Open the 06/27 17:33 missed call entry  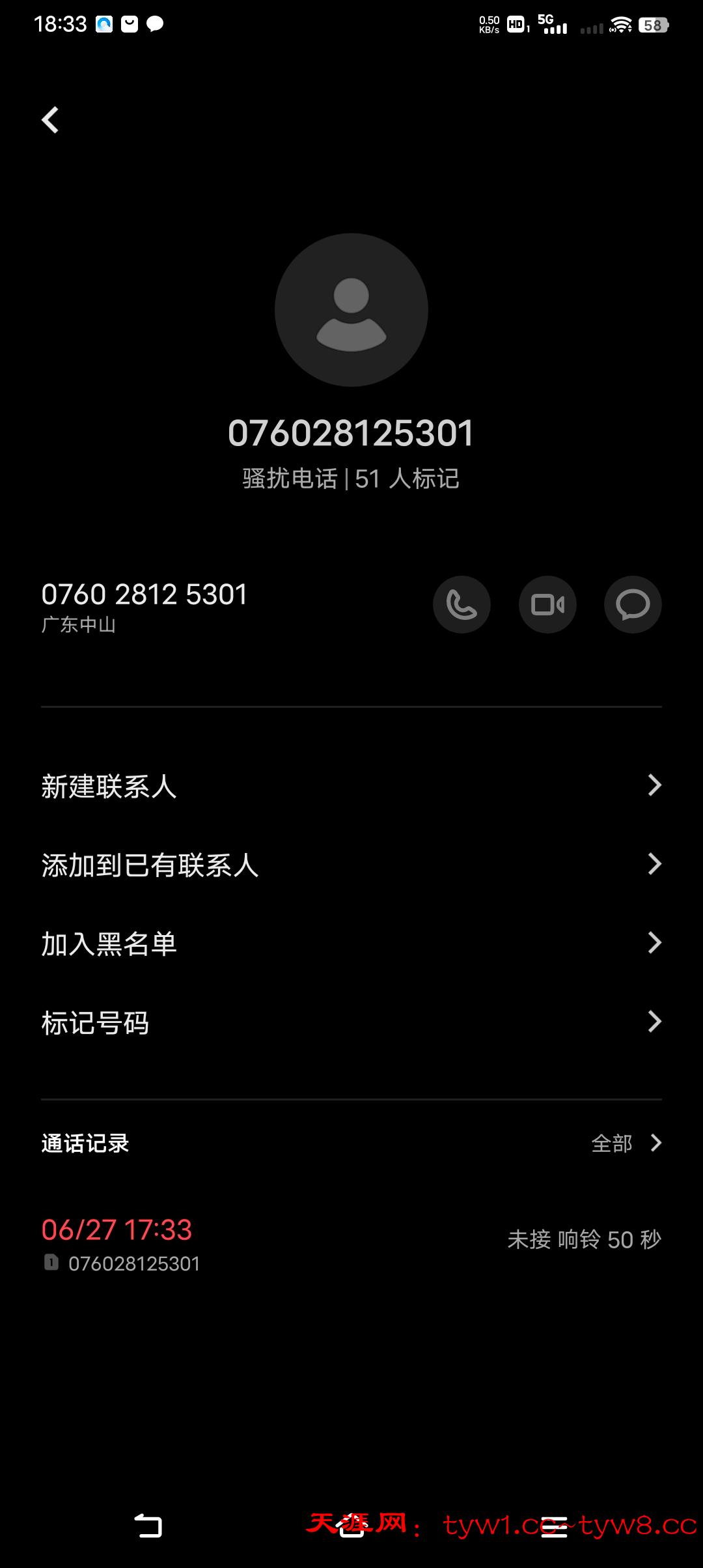(x=351, y=1244)
